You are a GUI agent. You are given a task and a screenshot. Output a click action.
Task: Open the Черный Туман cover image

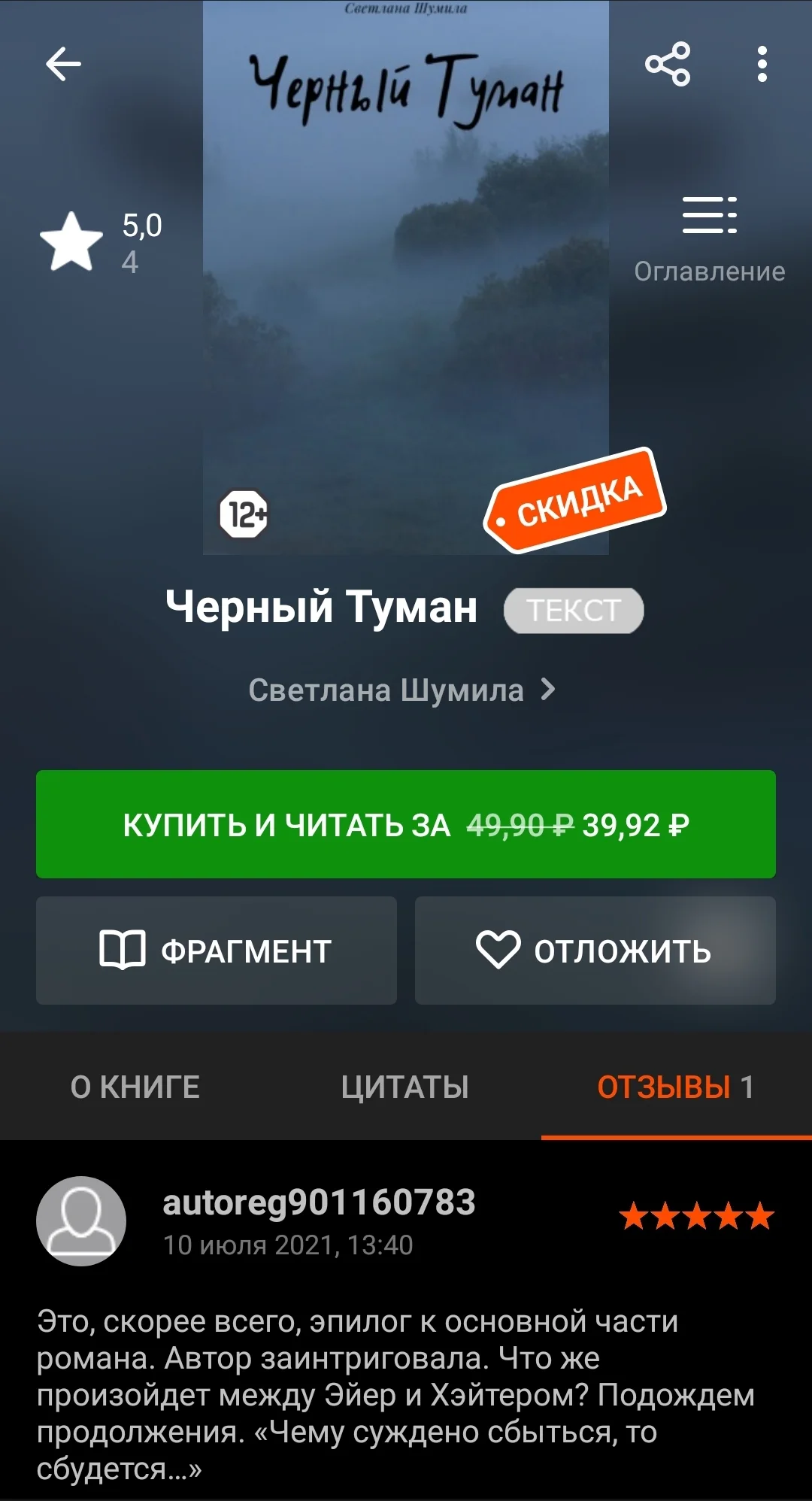coord(406,278)
